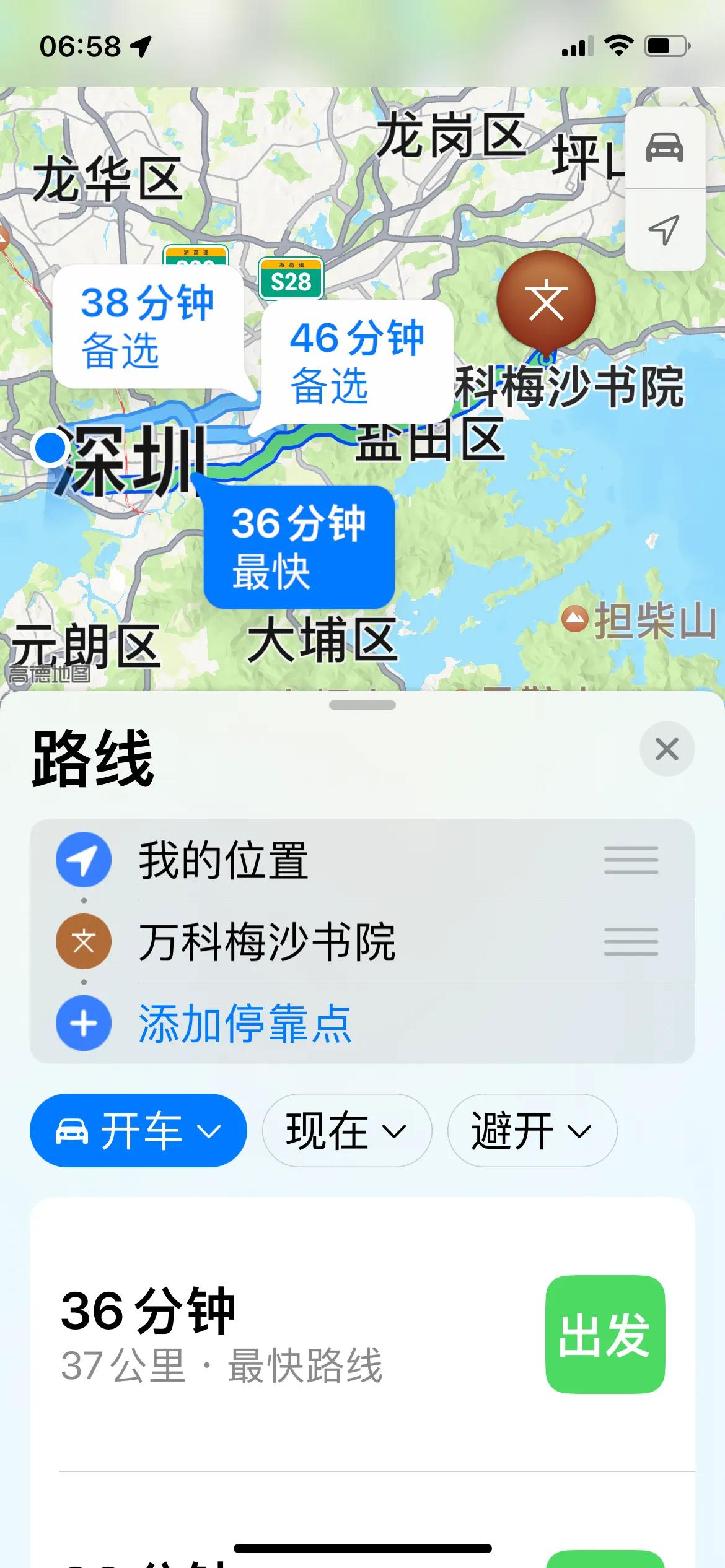Tap the blue navigation icon beside 我的位置
This screenshot has width=725, height=1568.
pyautogui.click(x=83, y=860)
